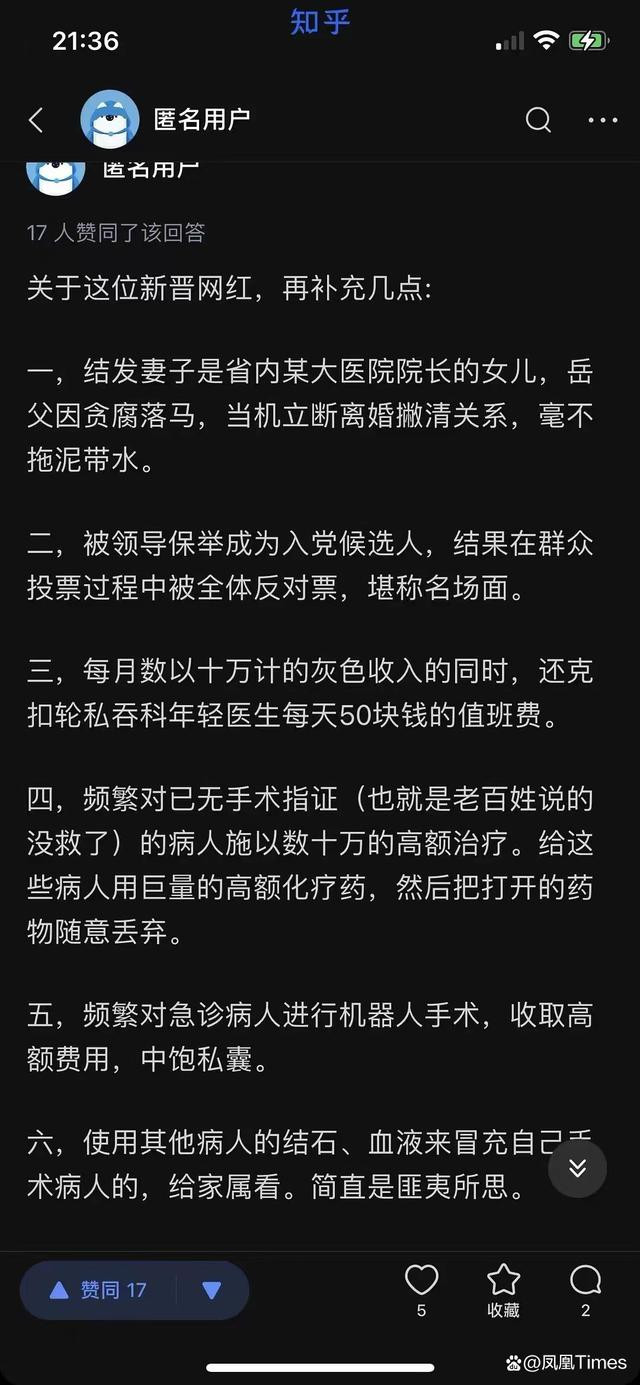Open the three-dot overflow menu
The image size is (640, 1385).
click(603, 121)
